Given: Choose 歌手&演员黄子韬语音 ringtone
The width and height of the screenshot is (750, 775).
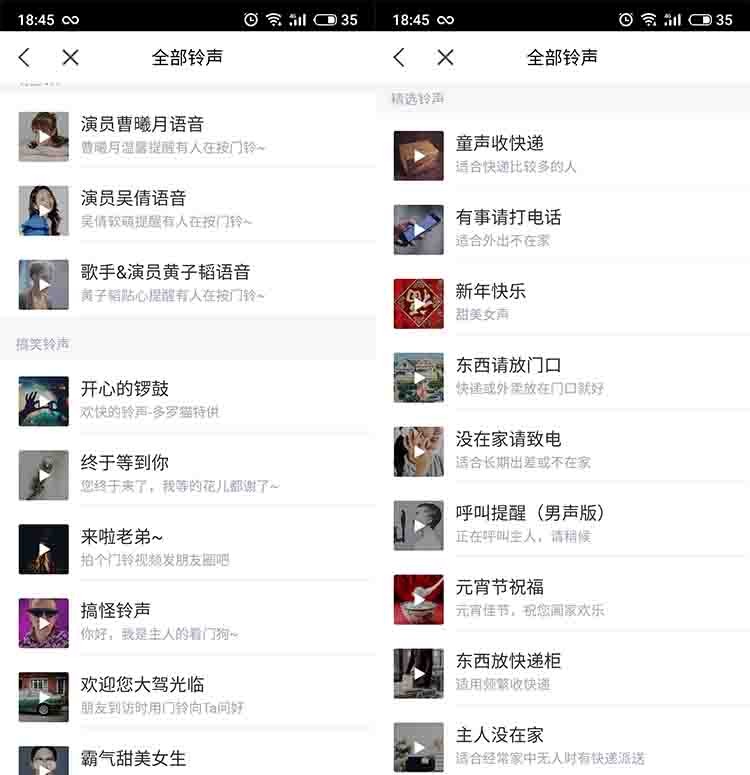Looking at the screenshot, I should [166, 272].
